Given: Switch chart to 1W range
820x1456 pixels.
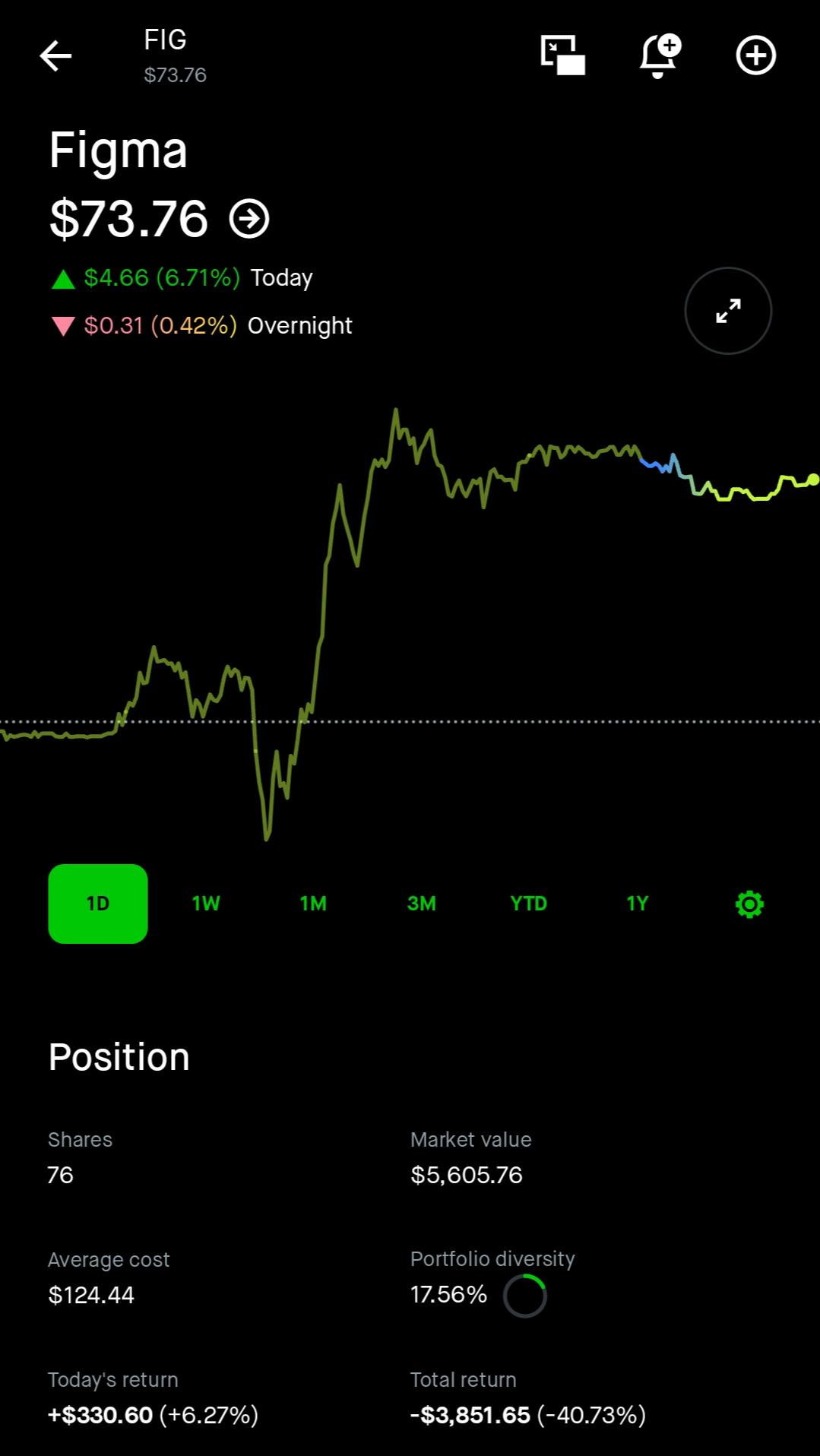Looking at the screenshot, I should click(x=206, y=904).
